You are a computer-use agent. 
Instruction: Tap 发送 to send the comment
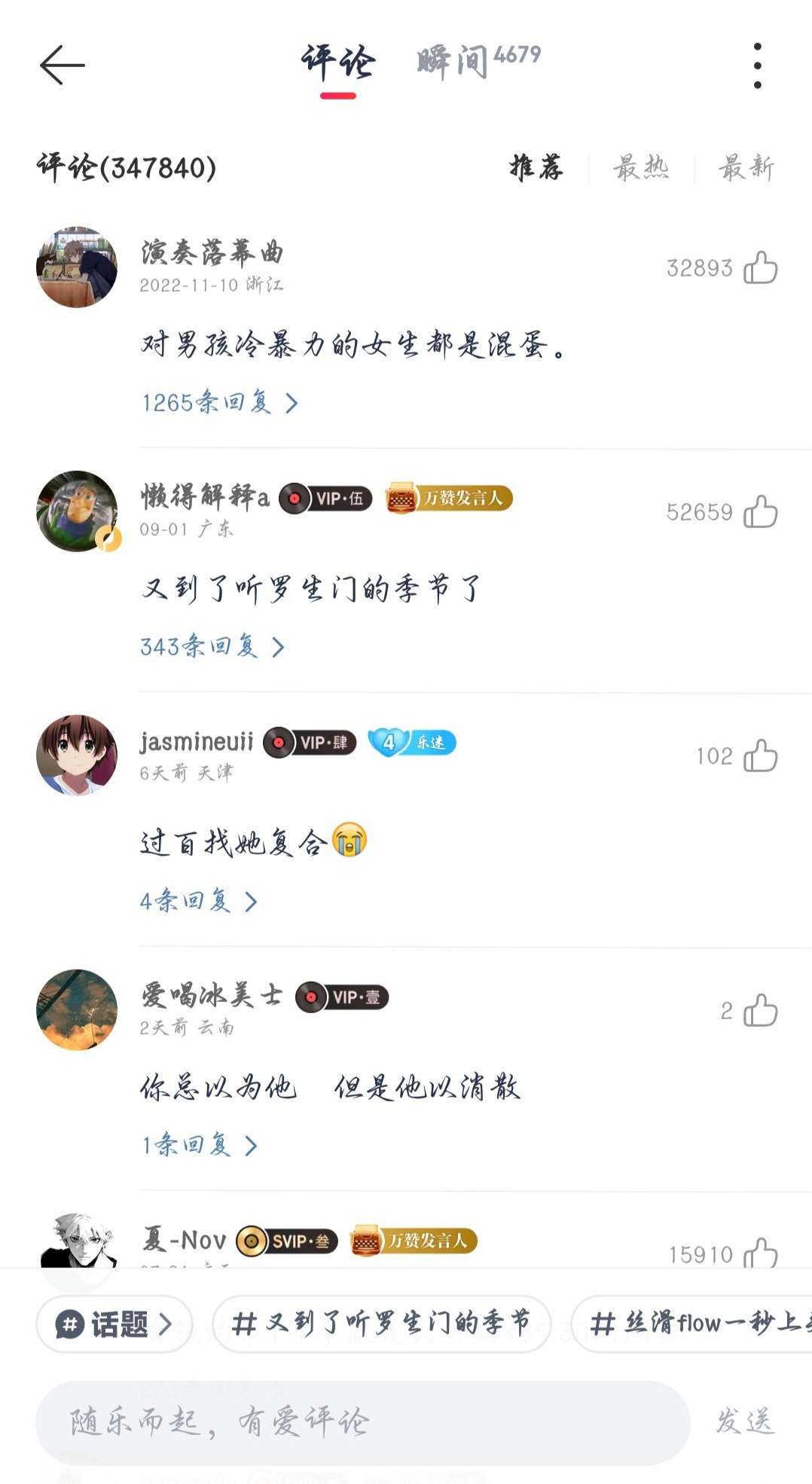tap(745, 1422)
